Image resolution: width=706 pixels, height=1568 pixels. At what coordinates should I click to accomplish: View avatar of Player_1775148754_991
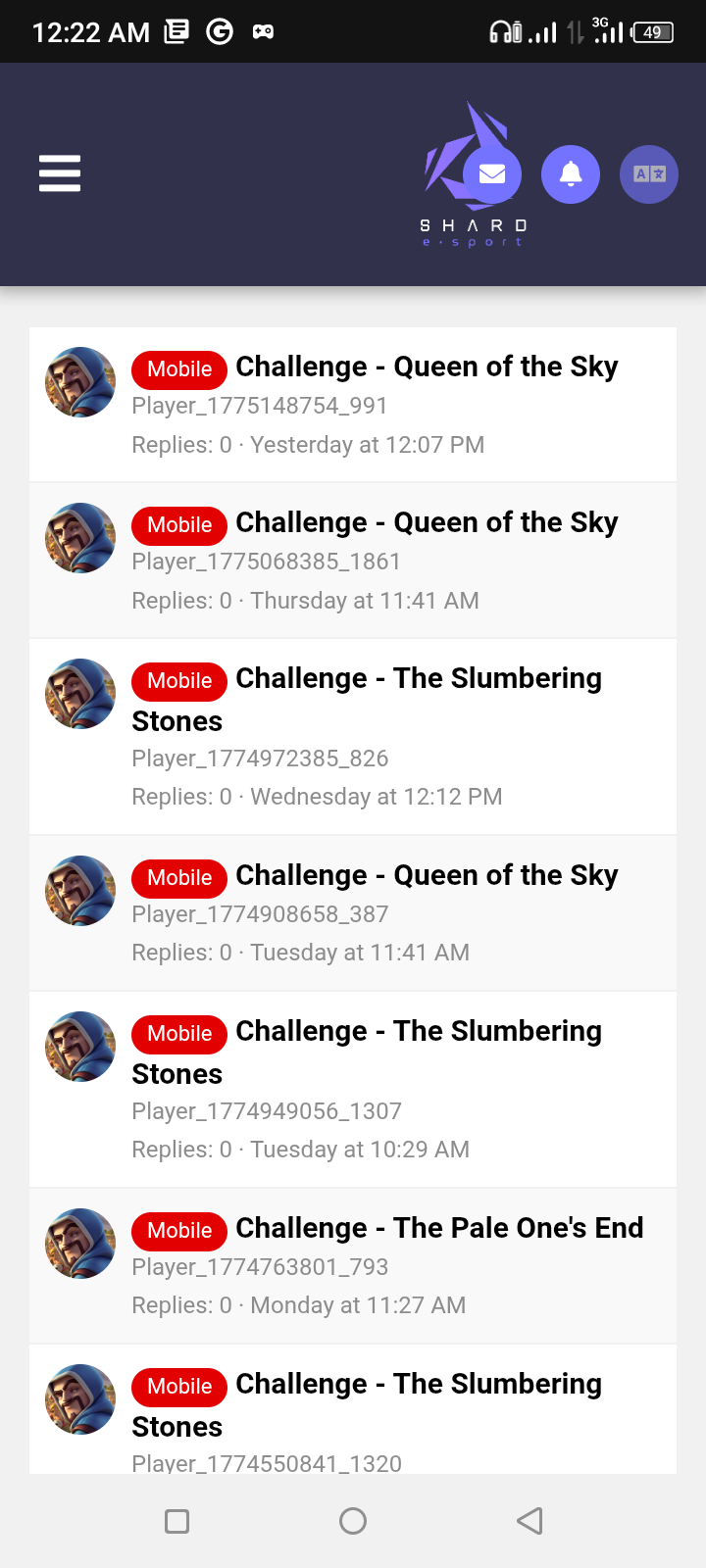coord(80,382)
